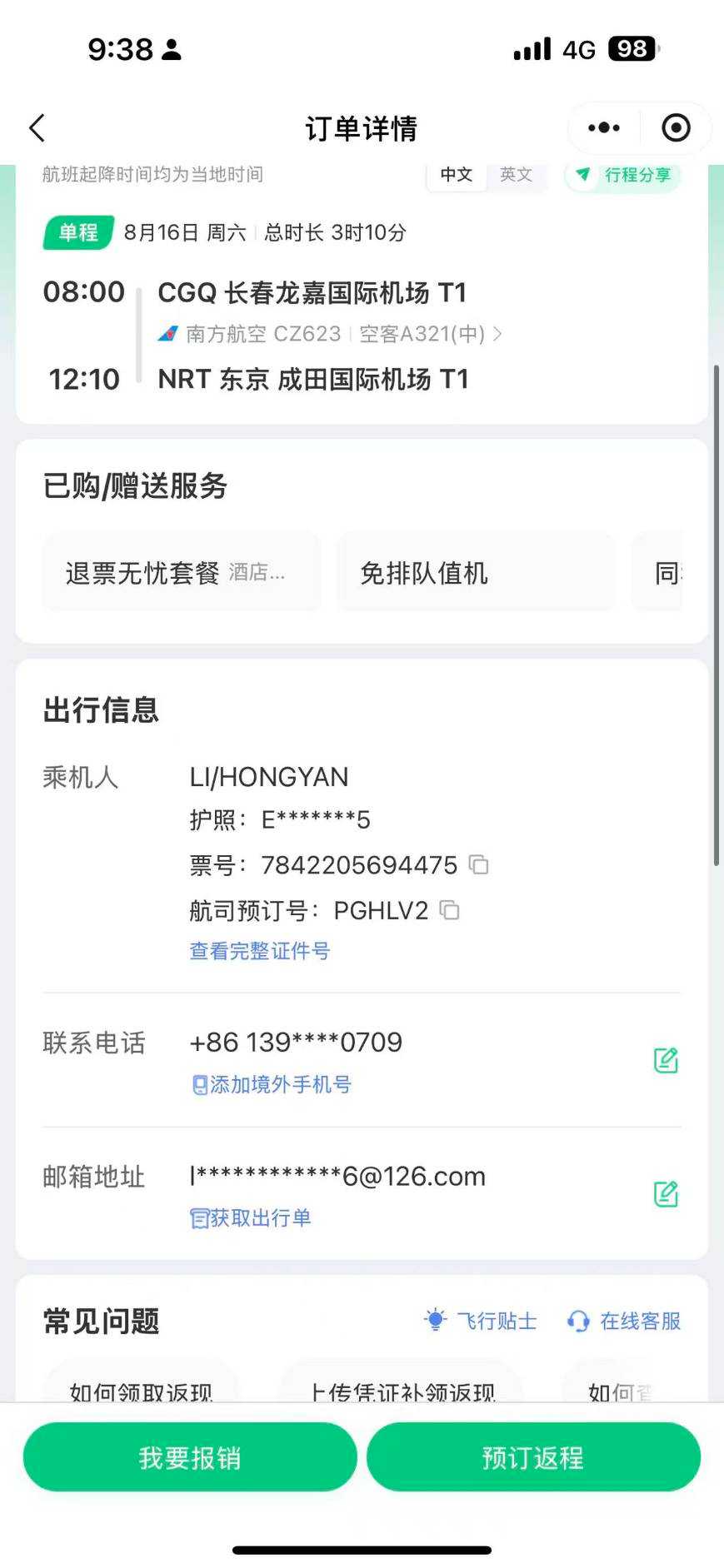Switch itinerary language to 英文
The height and width of the screenshot is (1568, 724).
516,175
